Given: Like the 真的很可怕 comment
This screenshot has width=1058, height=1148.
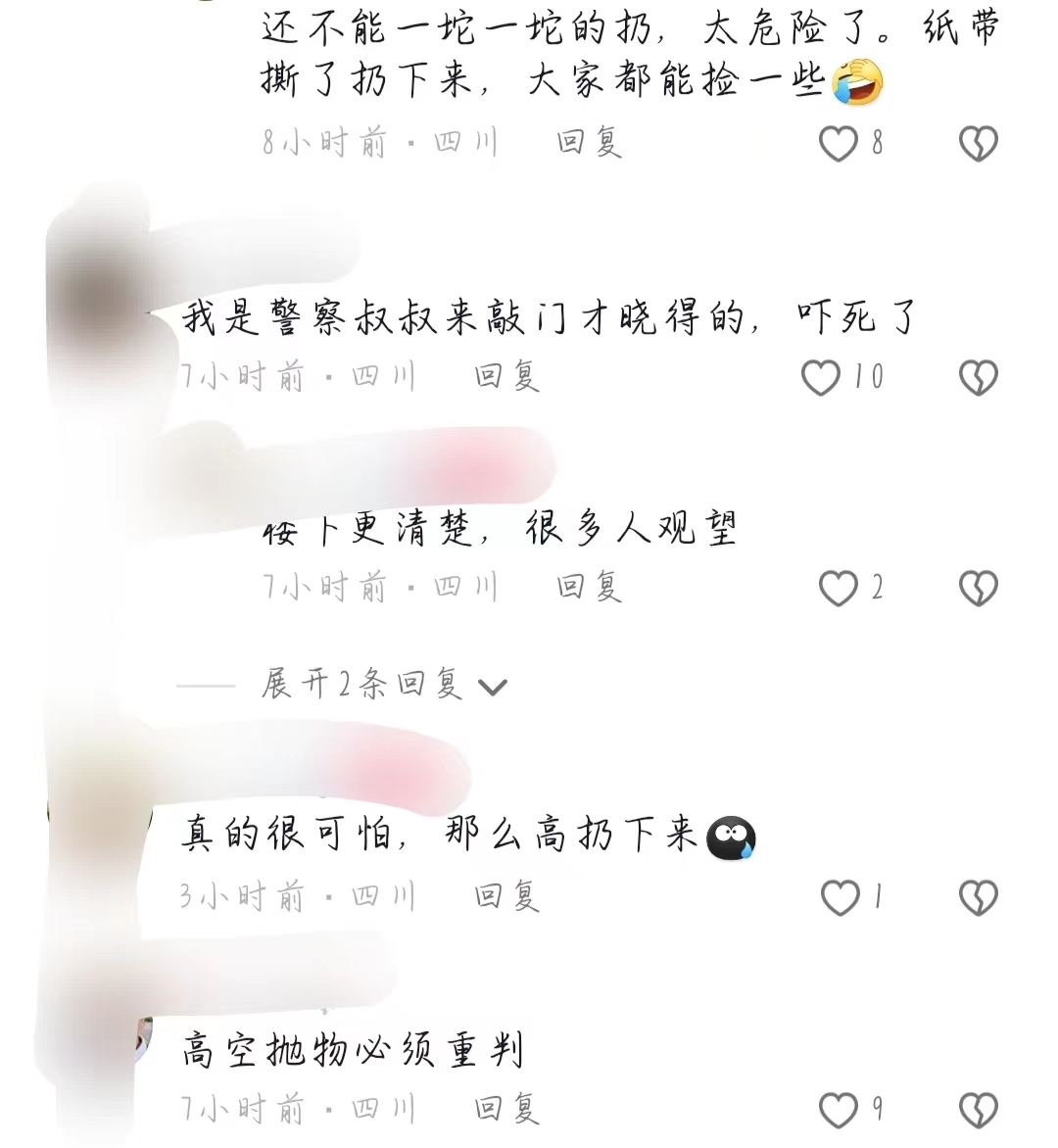Looking at the screenshot, I should pos(840,897).
